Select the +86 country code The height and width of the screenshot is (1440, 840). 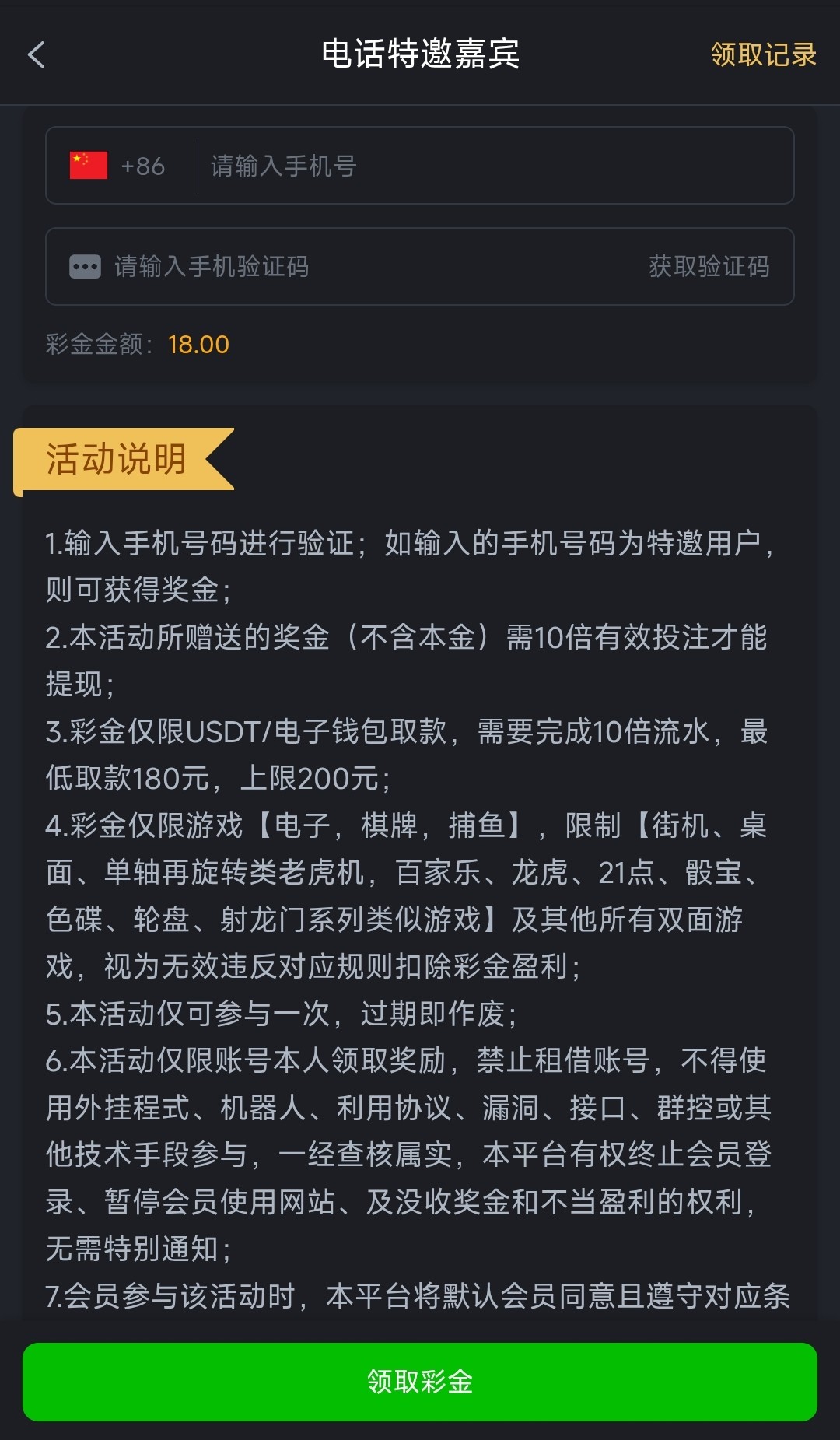[x=119, y=166]
